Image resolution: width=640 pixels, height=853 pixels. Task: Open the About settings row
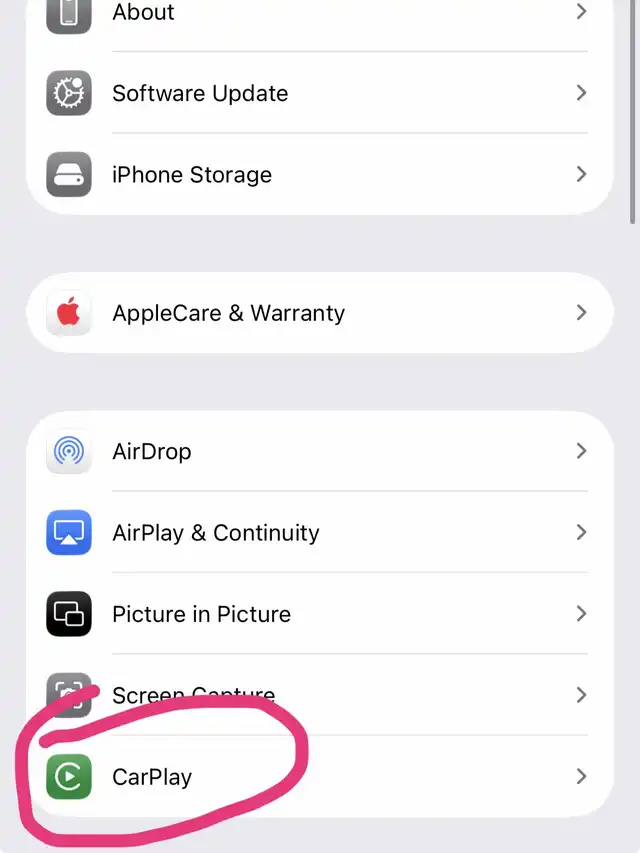320,14
